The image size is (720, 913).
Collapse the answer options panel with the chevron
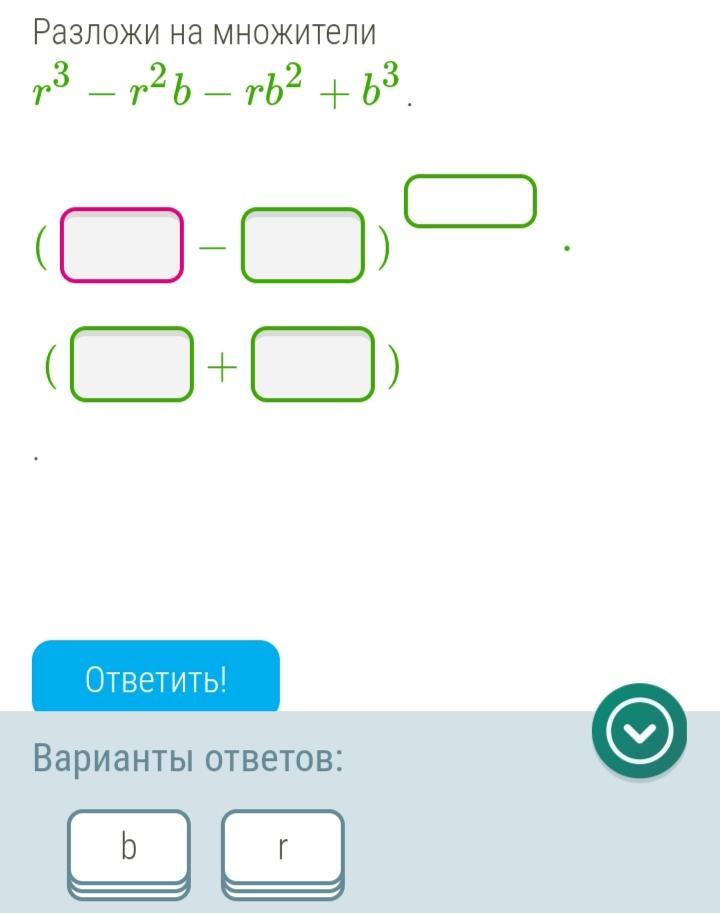[x=639, y=731]
